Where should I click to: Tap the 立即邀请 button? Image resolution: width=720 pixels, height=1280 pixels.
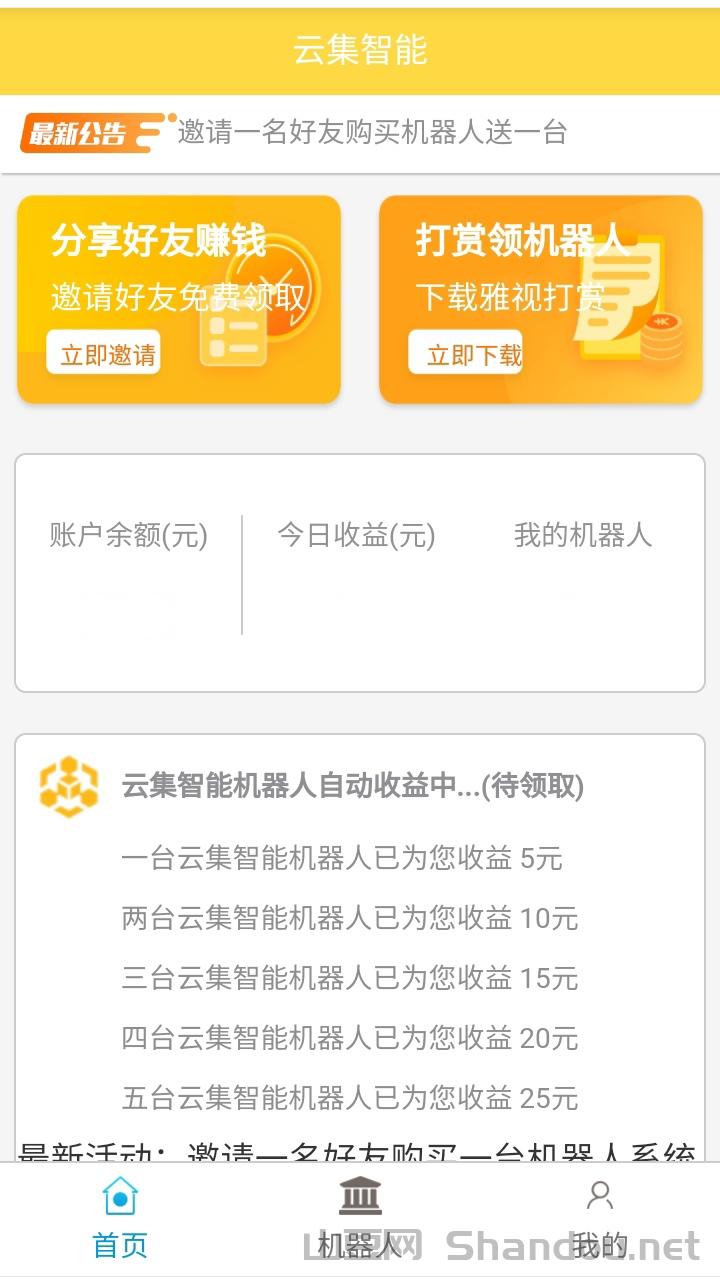[x=107, y=354]
